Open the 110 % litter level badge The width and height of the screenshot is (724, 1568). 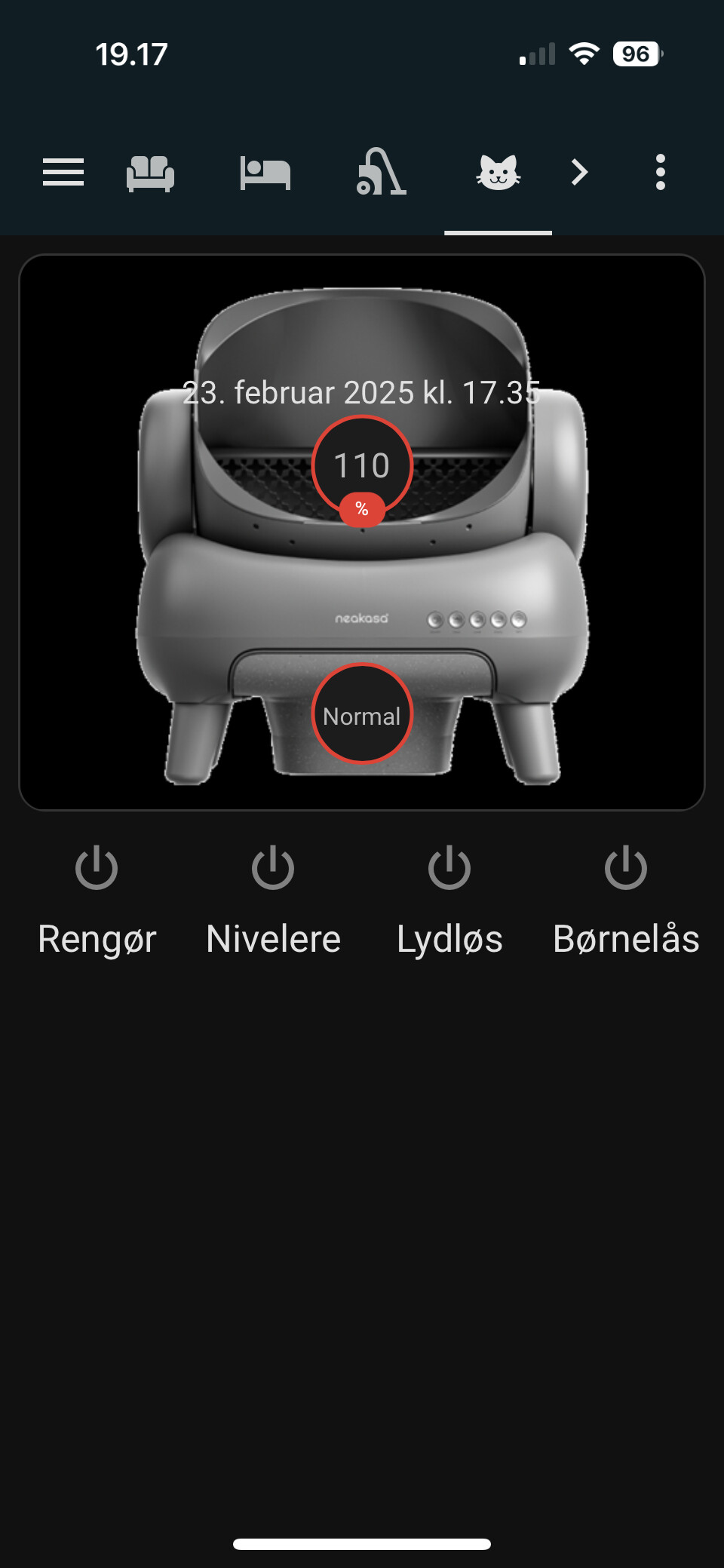click(362, 466)
